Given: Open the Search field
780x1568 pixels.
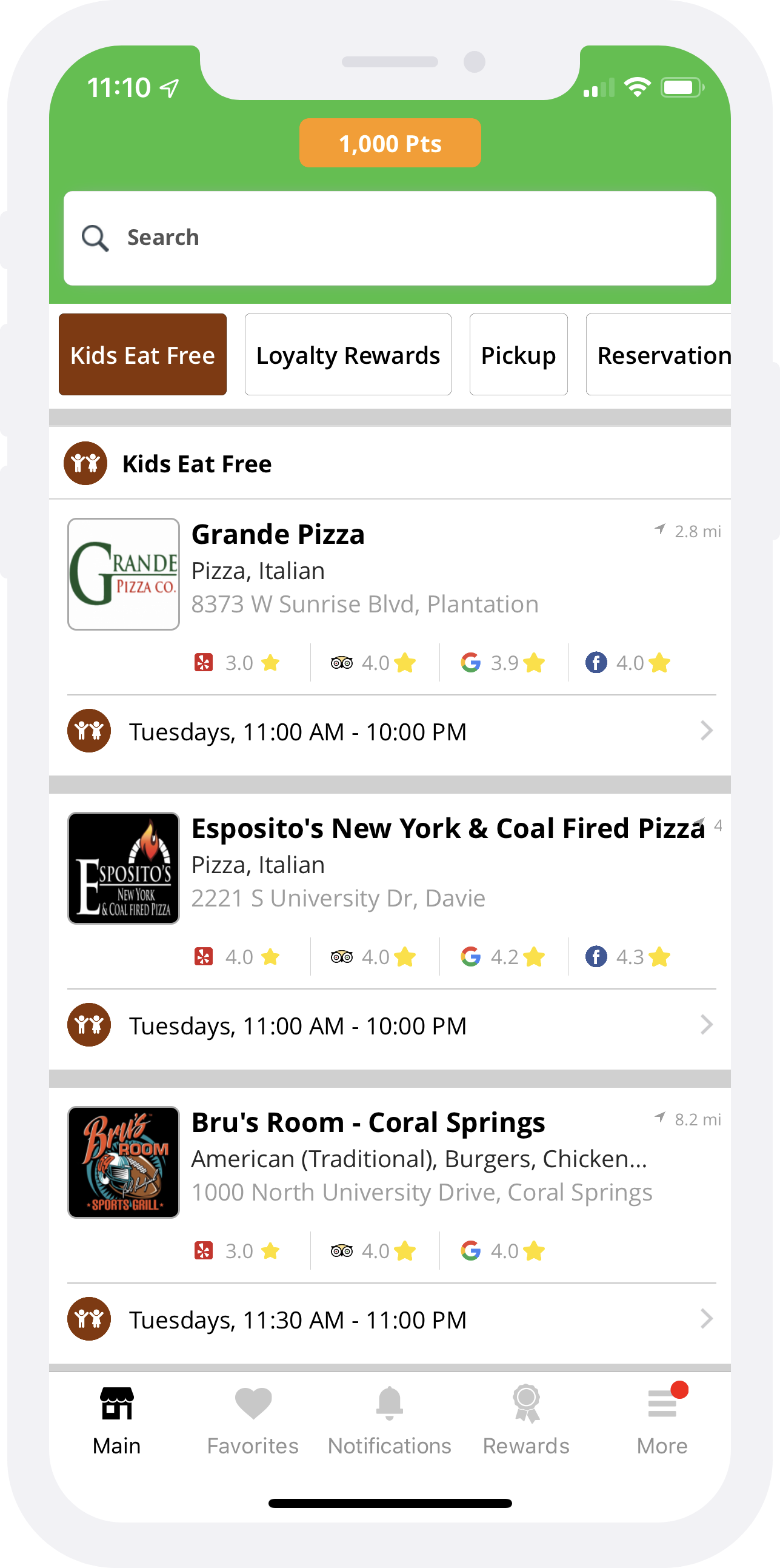Looking at the screenshot, I should [x=389, y=238].
